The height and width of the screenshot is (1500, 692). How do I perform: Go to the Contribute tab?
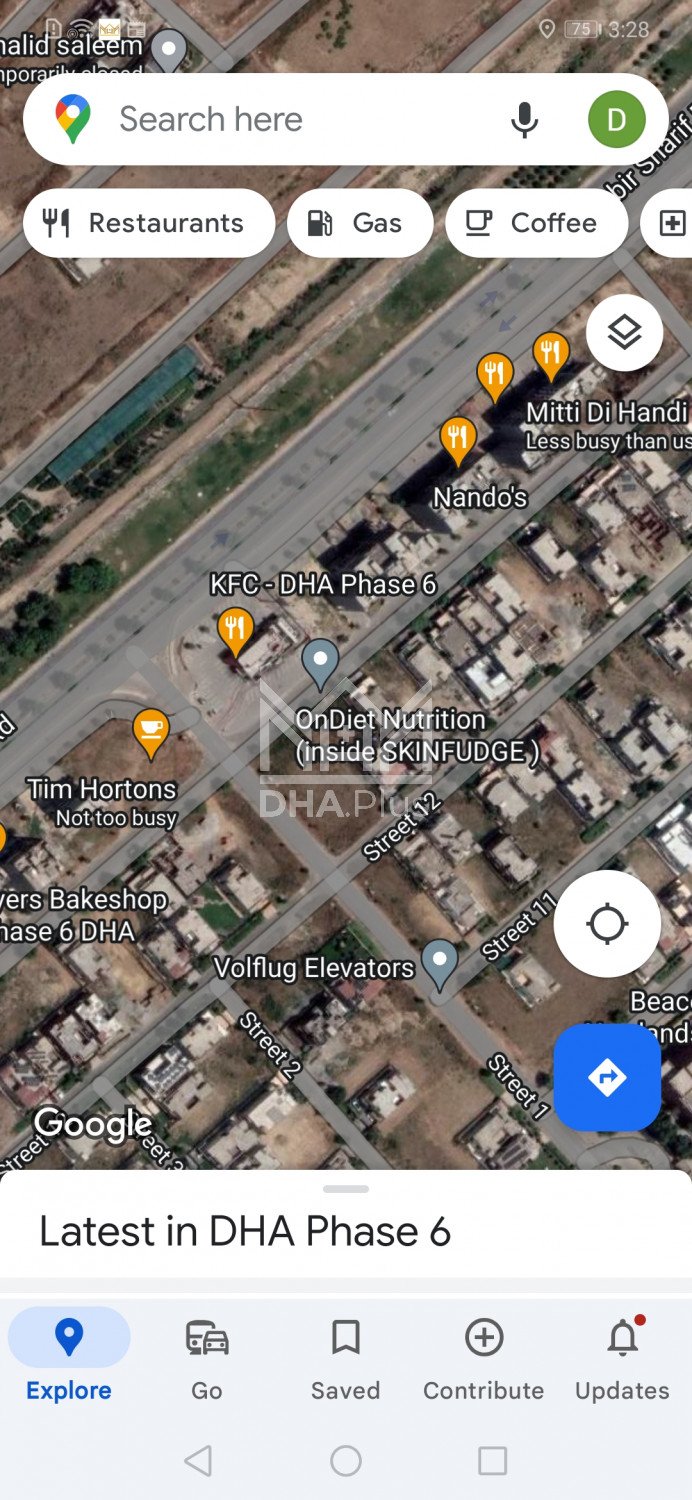pyautogui.click(x=484, y=1358)
